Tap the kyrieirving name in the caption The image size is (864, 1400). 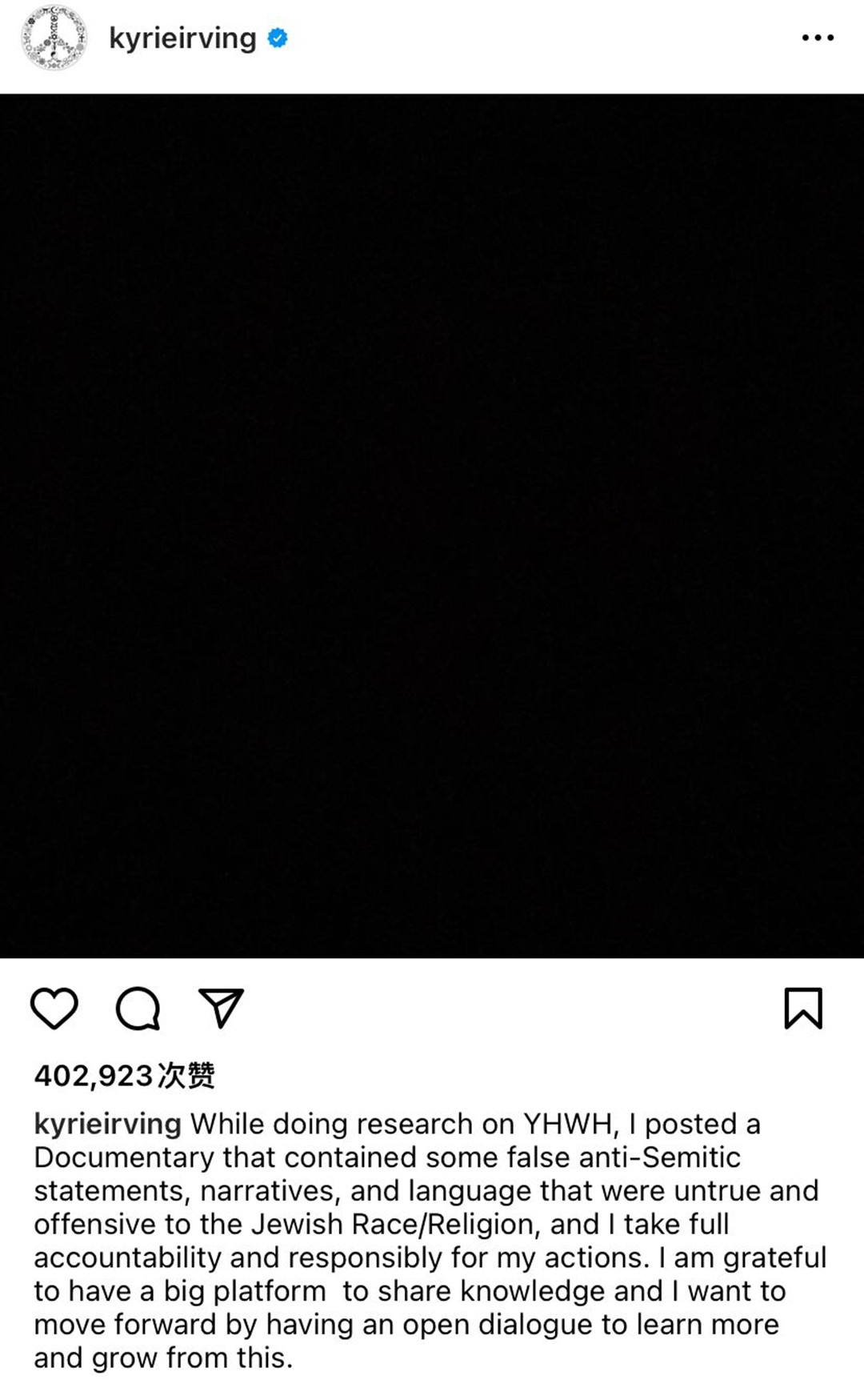tap(107, 1124)
